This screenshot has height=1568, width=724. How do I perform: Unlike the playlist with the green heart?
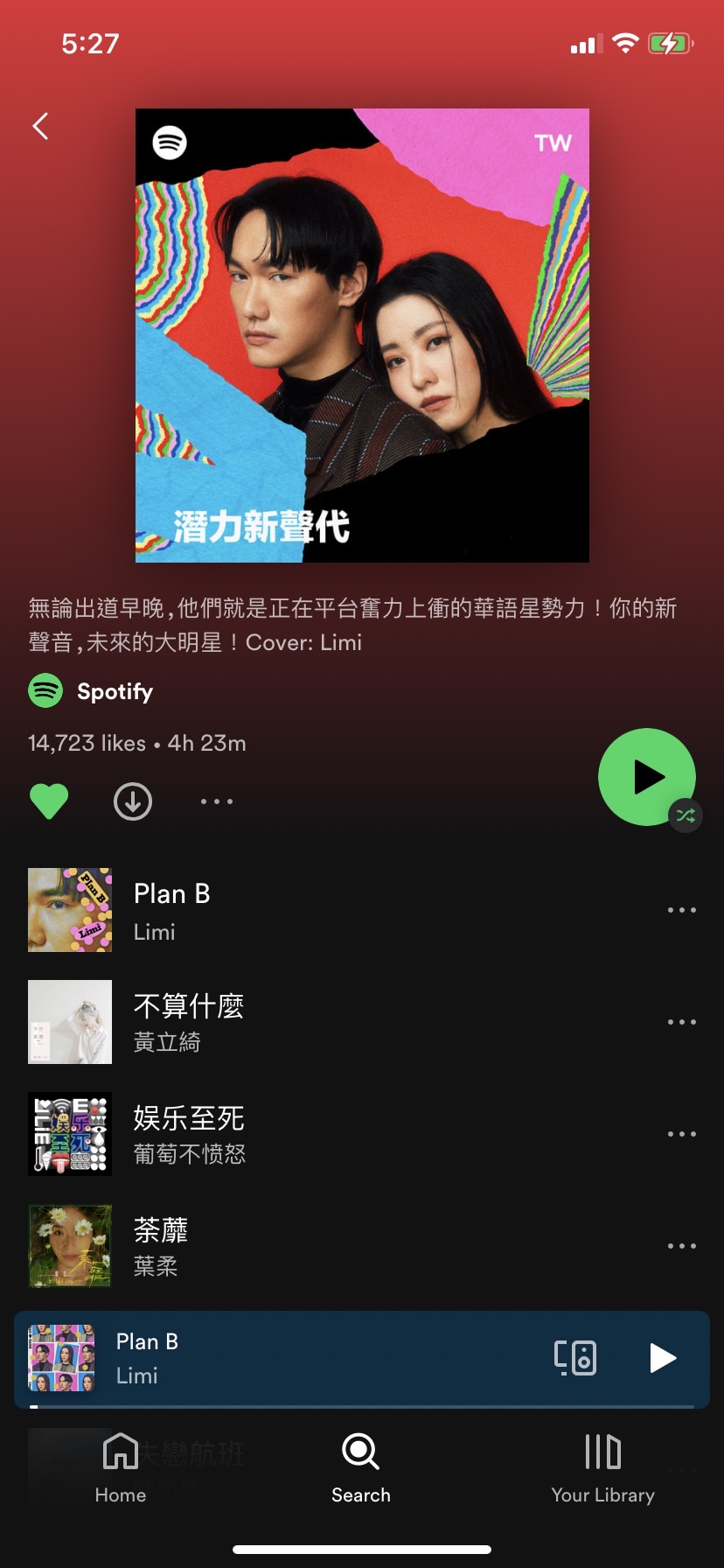point(49,801)
